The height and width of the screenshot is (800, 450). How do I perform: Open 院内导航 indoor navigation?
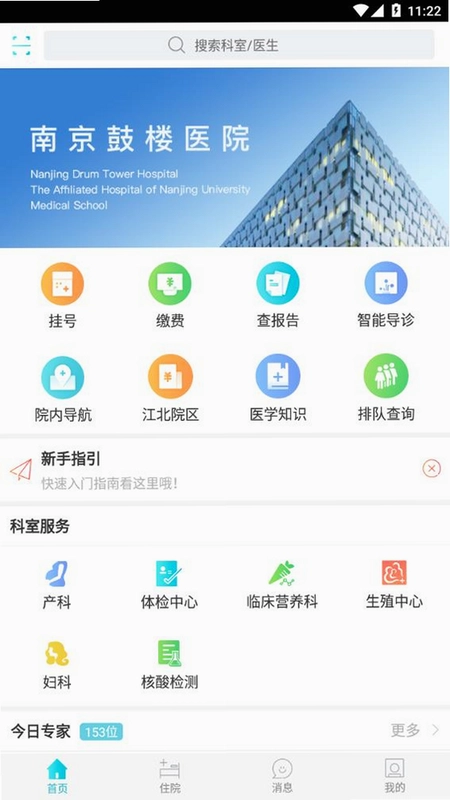(63, 389)
